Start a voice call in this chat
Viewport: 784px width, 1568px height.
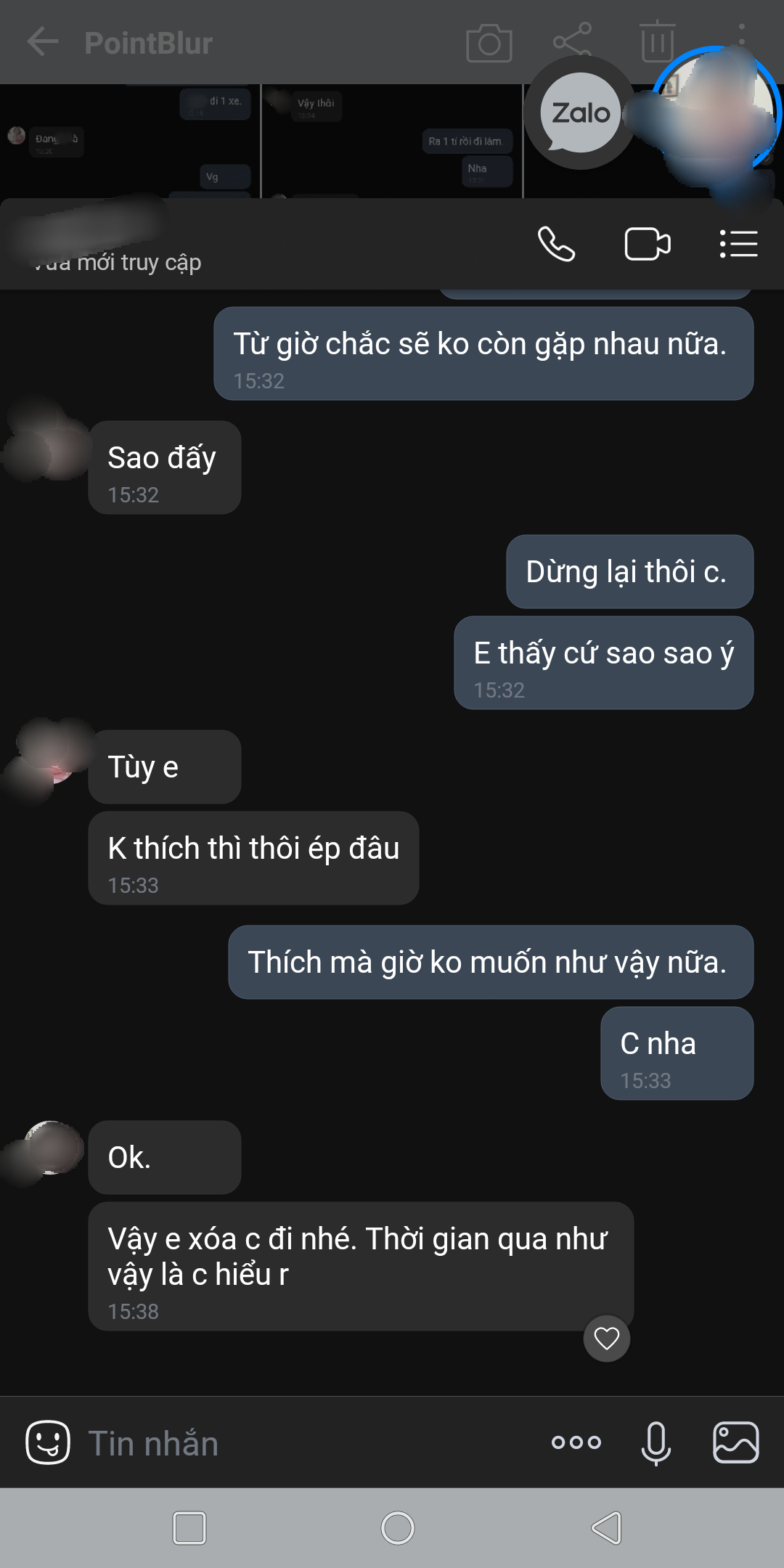556,244
